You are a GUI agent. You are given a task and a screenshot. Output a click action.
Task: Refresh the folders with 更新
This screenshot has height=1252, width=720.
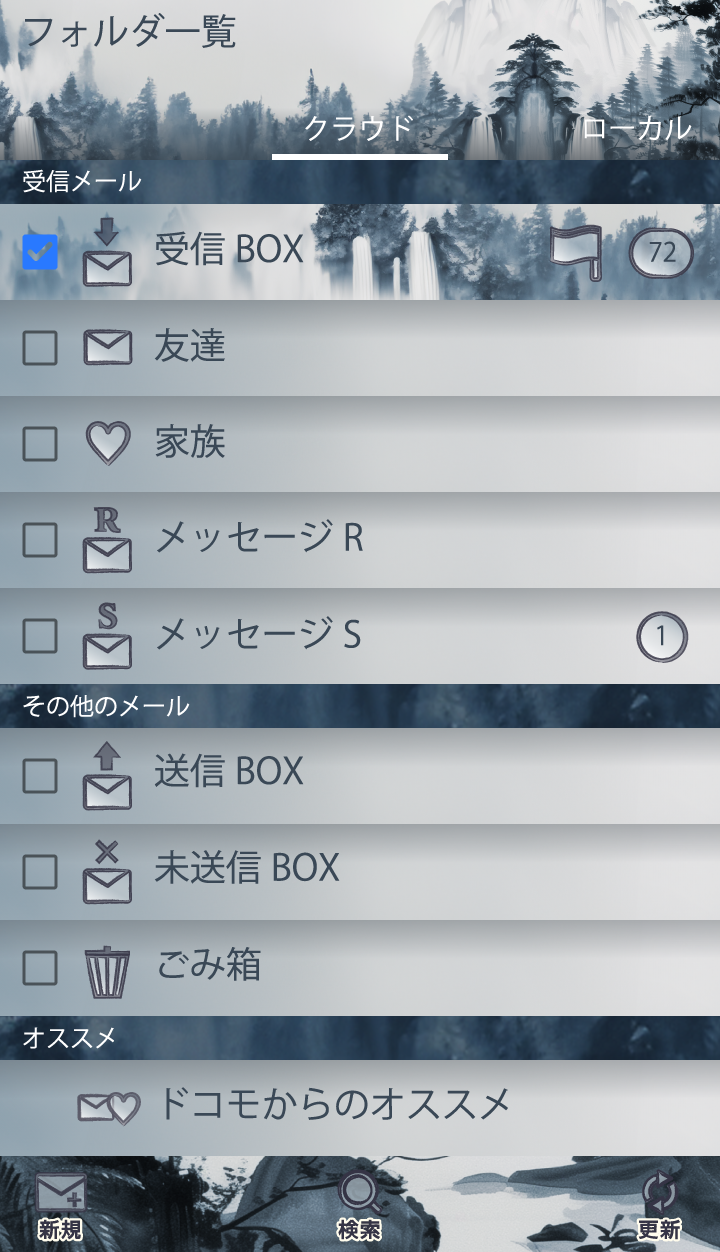tap(659, 1207)
